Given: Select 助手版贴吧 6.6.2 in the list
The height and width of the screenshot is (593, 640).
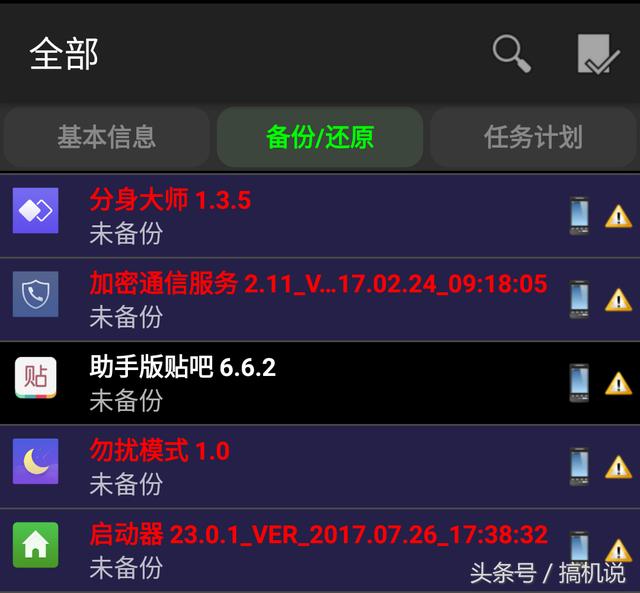Looking at the screenshot, I should coord(300,383).
